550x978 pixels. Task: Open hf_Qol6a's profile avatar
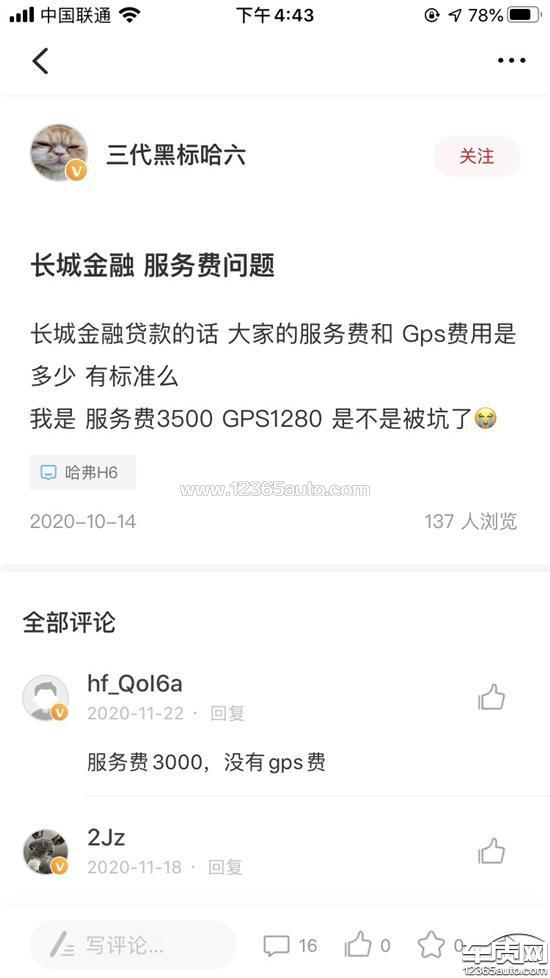point(46,697)
